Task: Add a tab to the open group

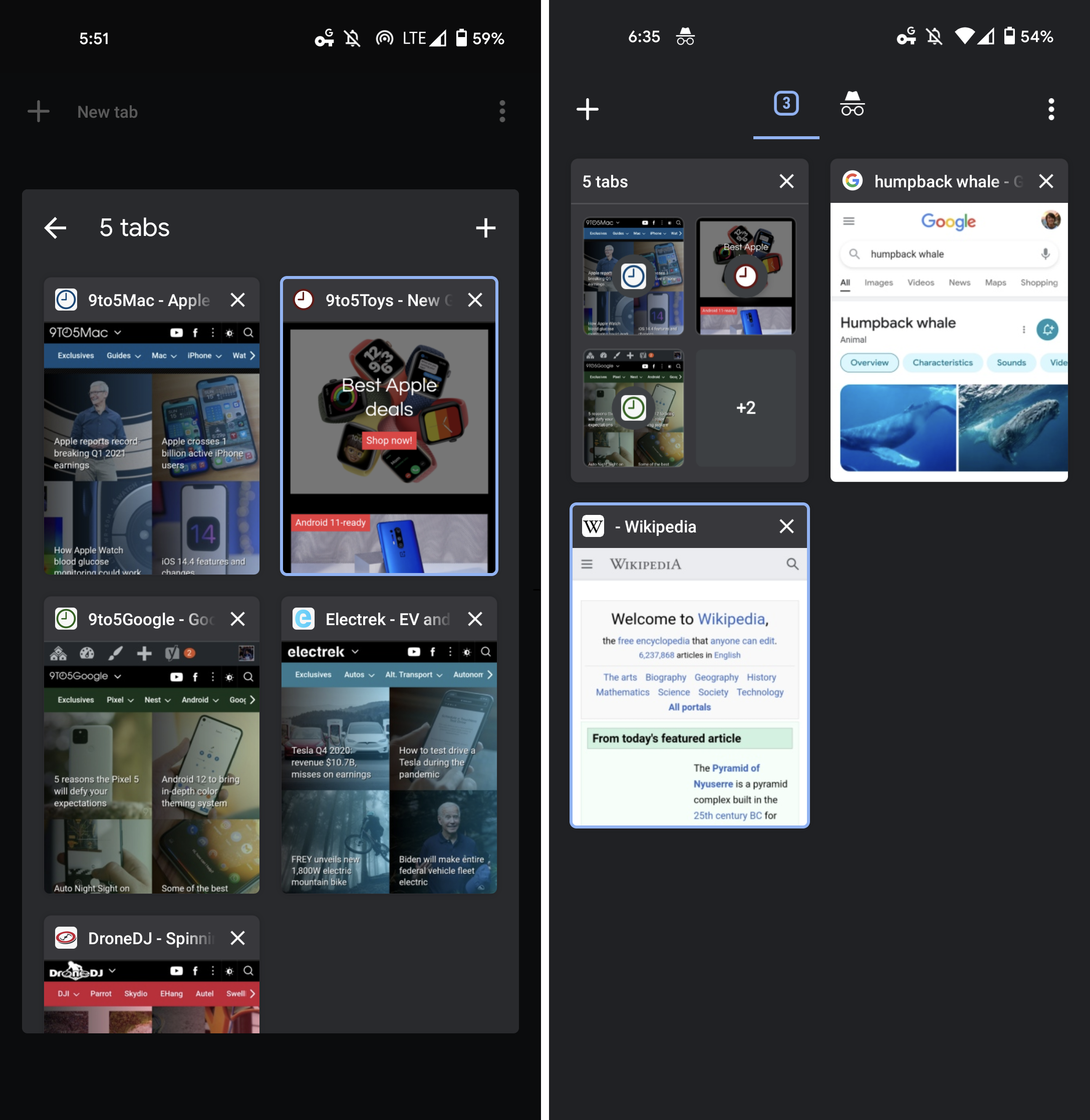Action: coord(485,228)
